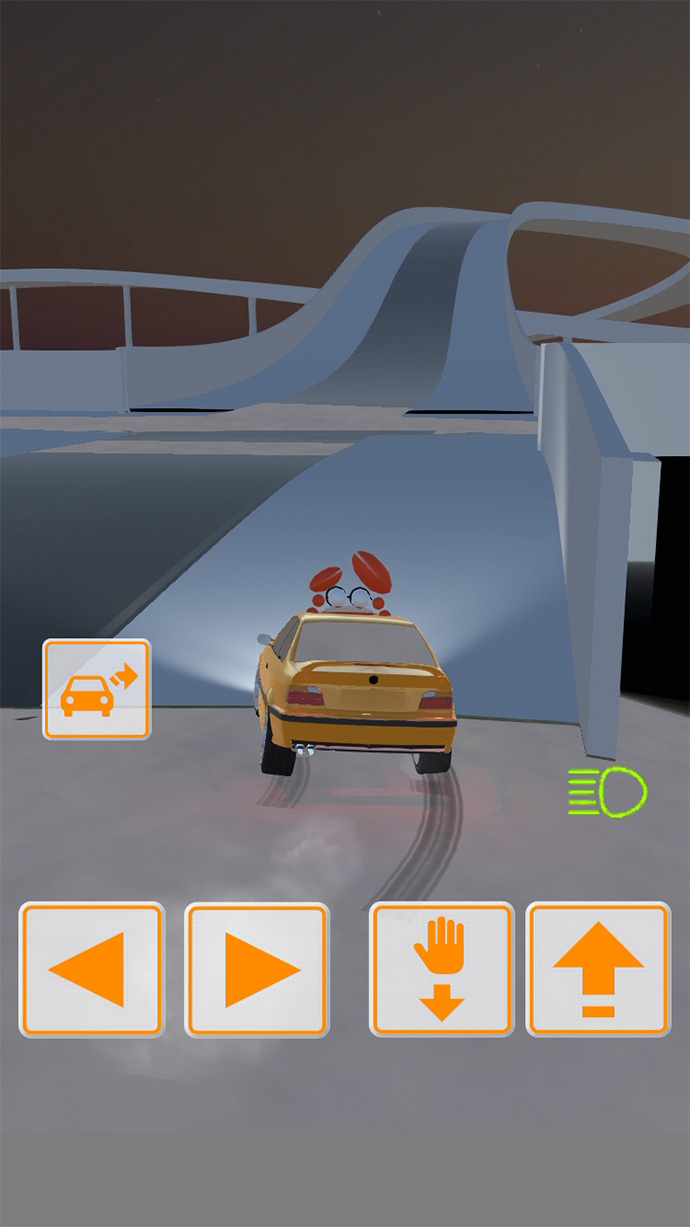Toggle the green headlights icon

click(608, 793)
